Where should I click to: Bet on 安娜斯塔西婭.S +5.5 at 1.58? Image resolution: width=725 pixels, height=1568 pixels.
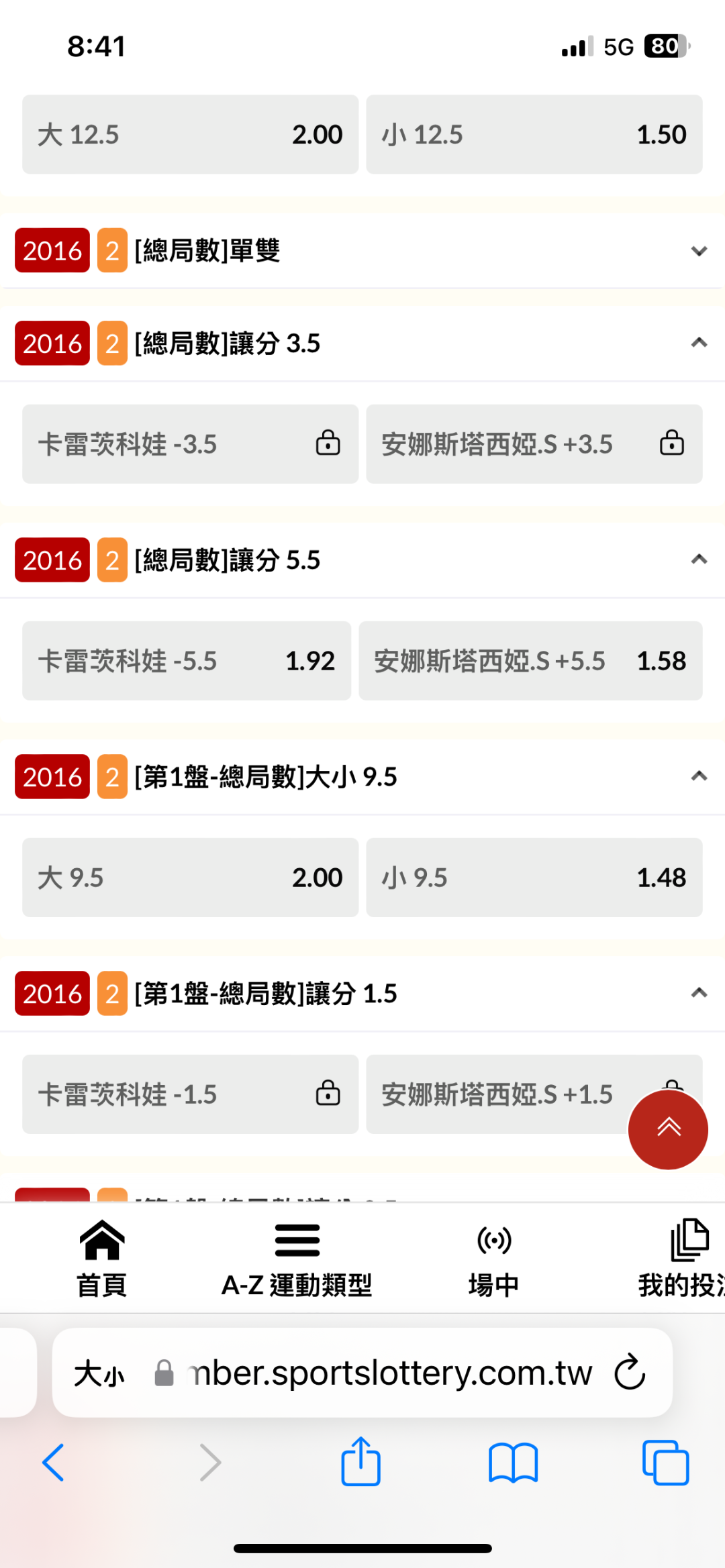pyautogui.click(x=530, y=661)
